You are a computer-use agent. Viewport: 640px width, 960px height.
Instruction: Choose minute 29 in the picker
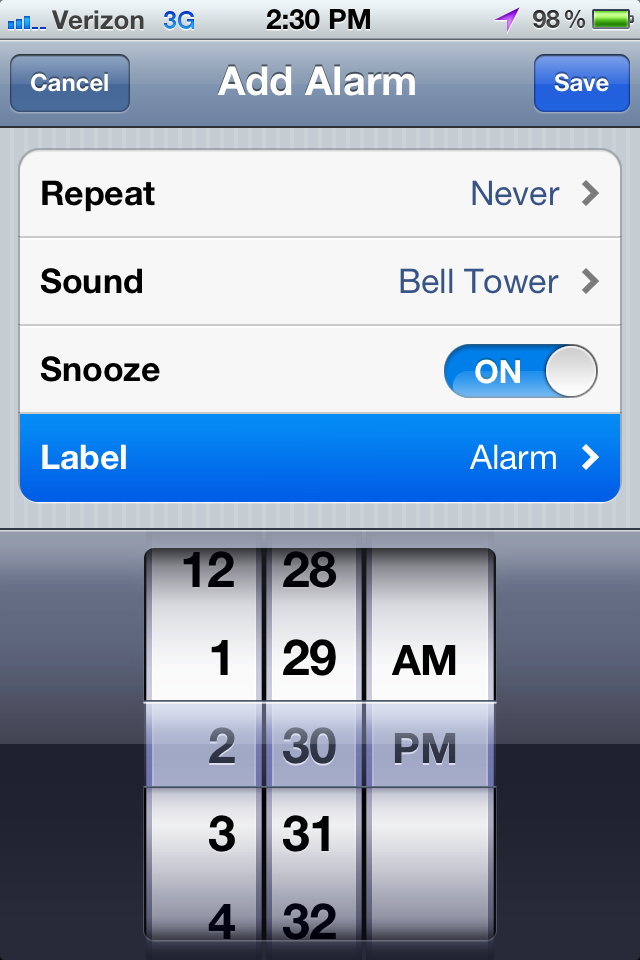click(x=309, y=659)
